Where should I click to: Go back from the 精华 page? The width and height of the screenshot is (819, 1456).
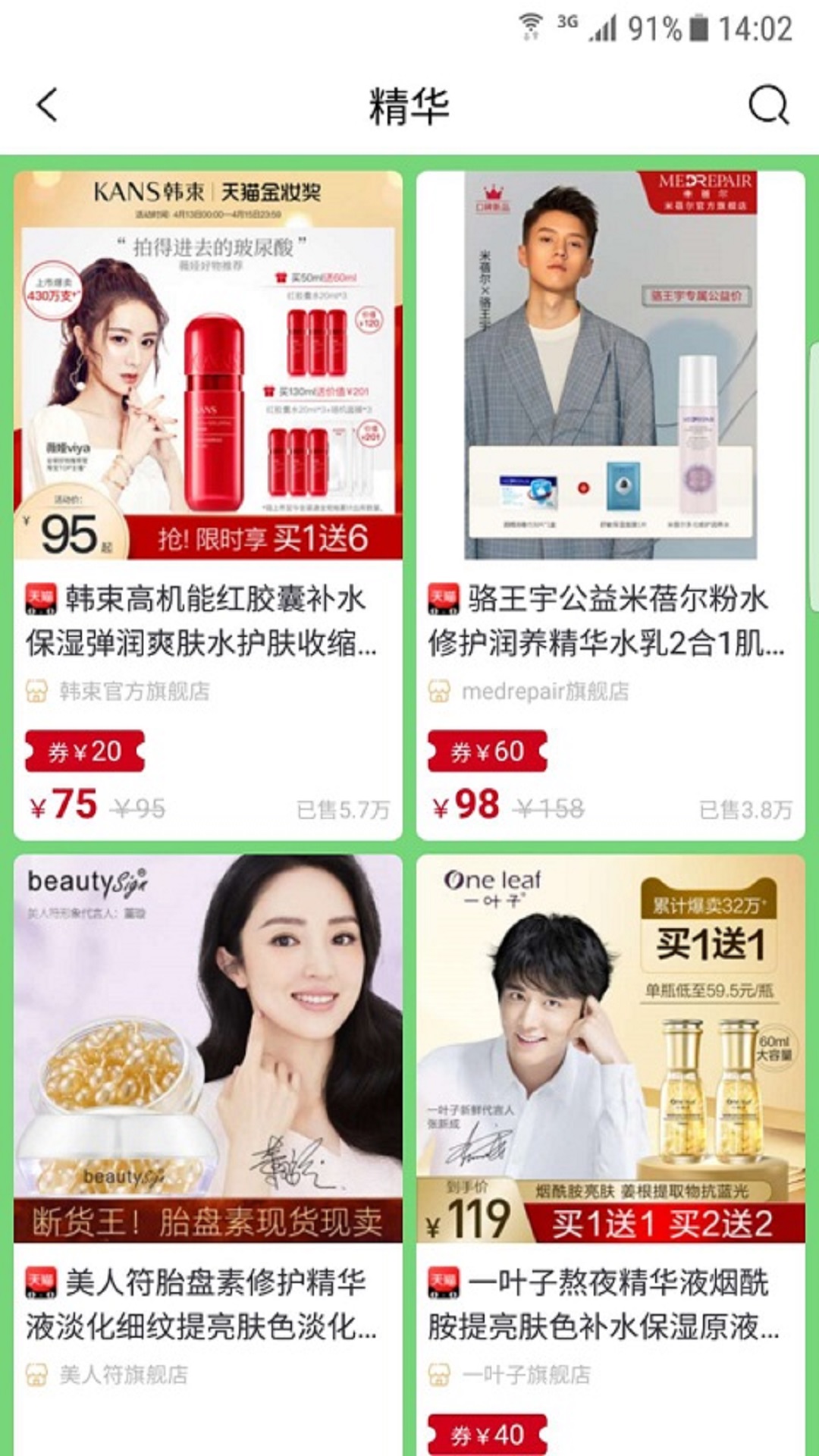coord(47,105)
